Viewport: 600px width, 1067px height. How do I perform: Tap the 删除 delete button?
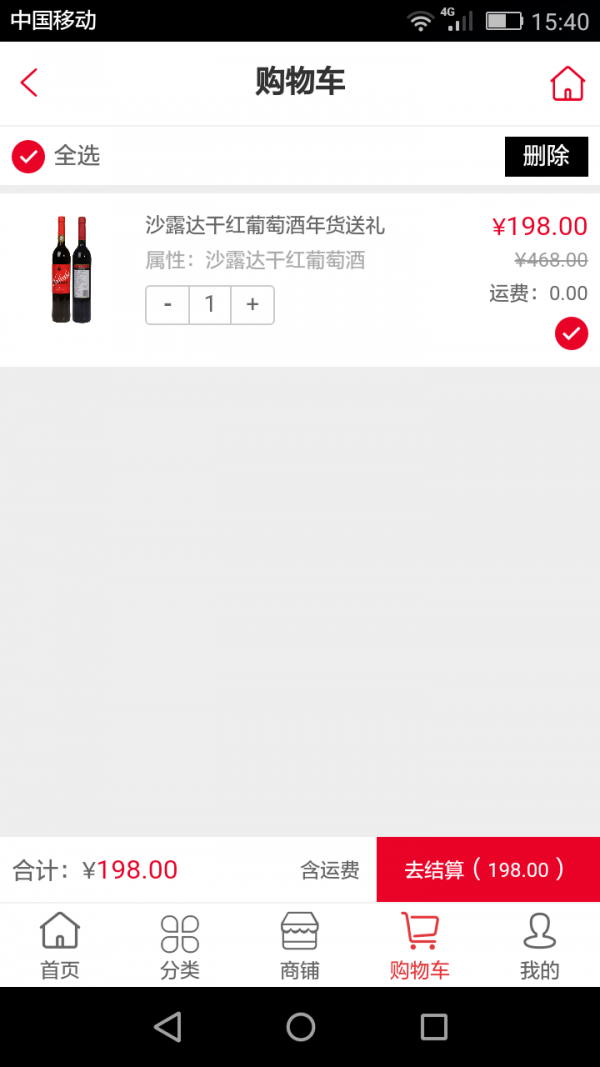tap(546, 156)
